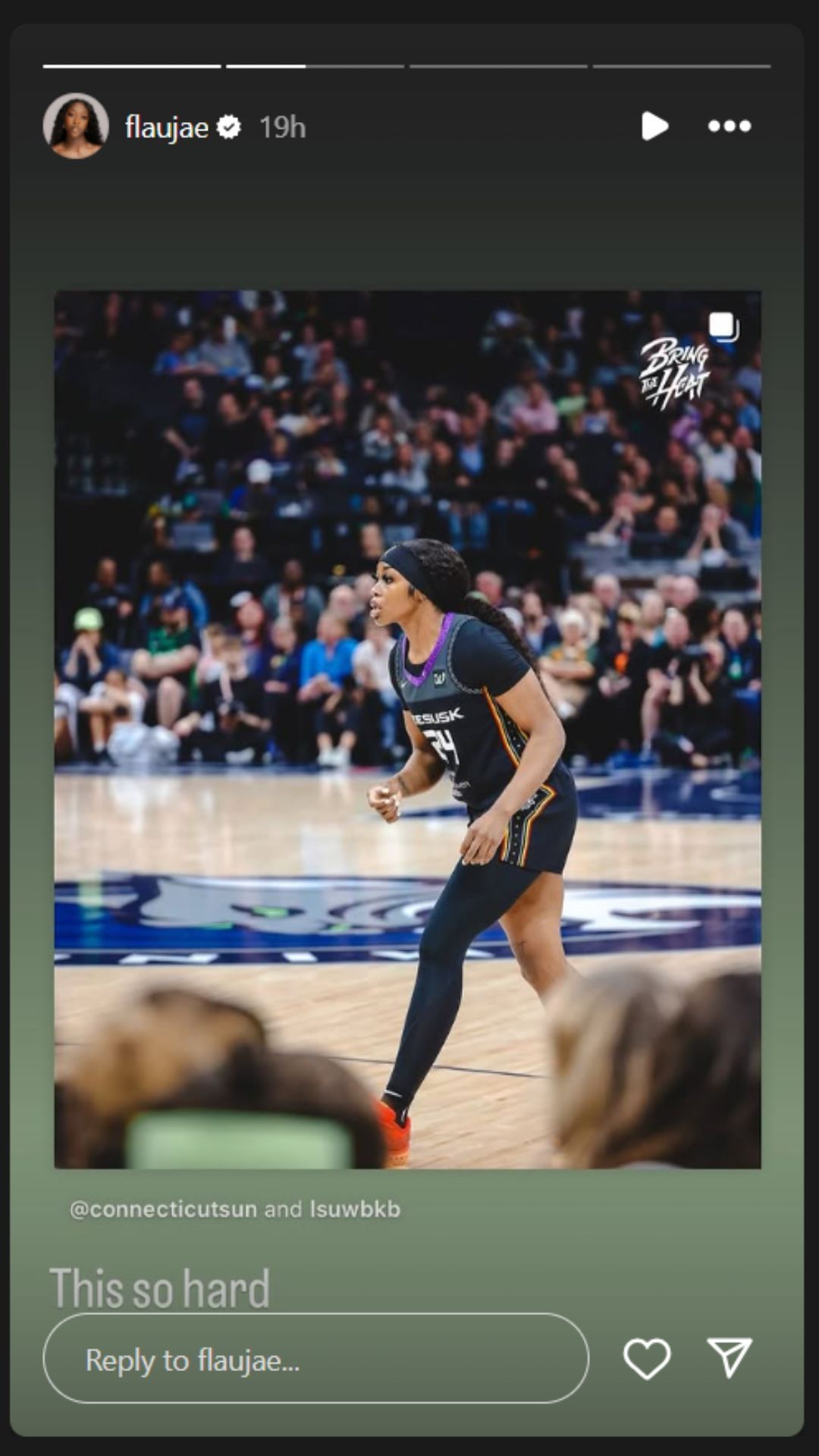Like this story with the heart
This screenshot has height=1456, width=819.
(646, 1358)
